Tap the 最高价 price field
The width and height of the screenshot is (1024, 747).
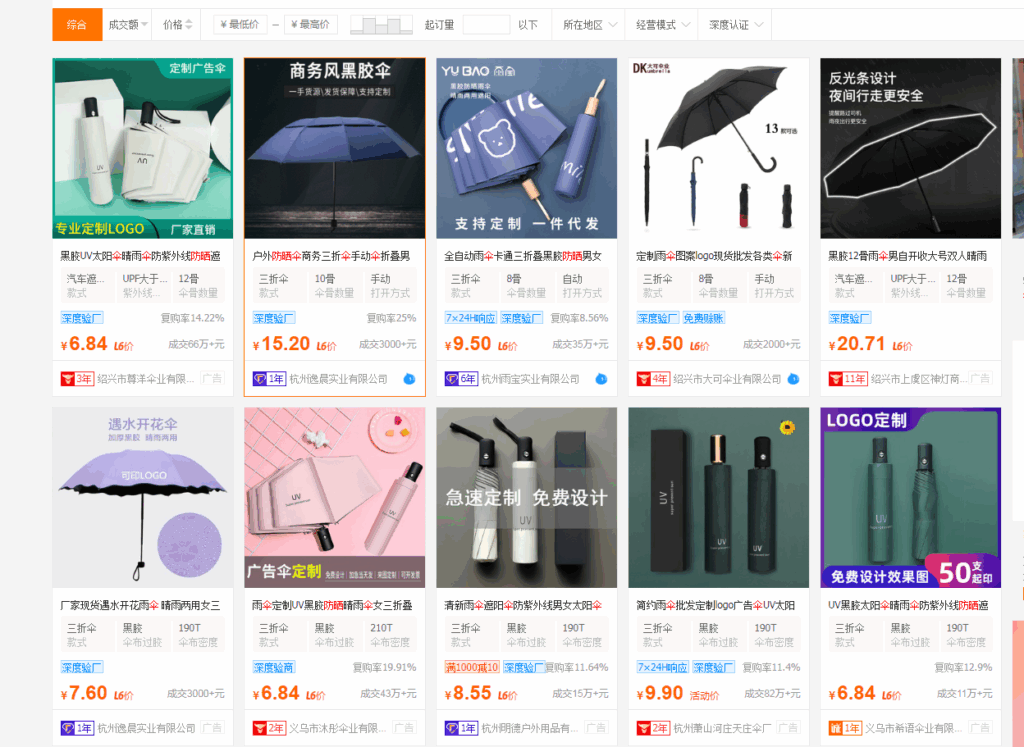coord(311,24)
